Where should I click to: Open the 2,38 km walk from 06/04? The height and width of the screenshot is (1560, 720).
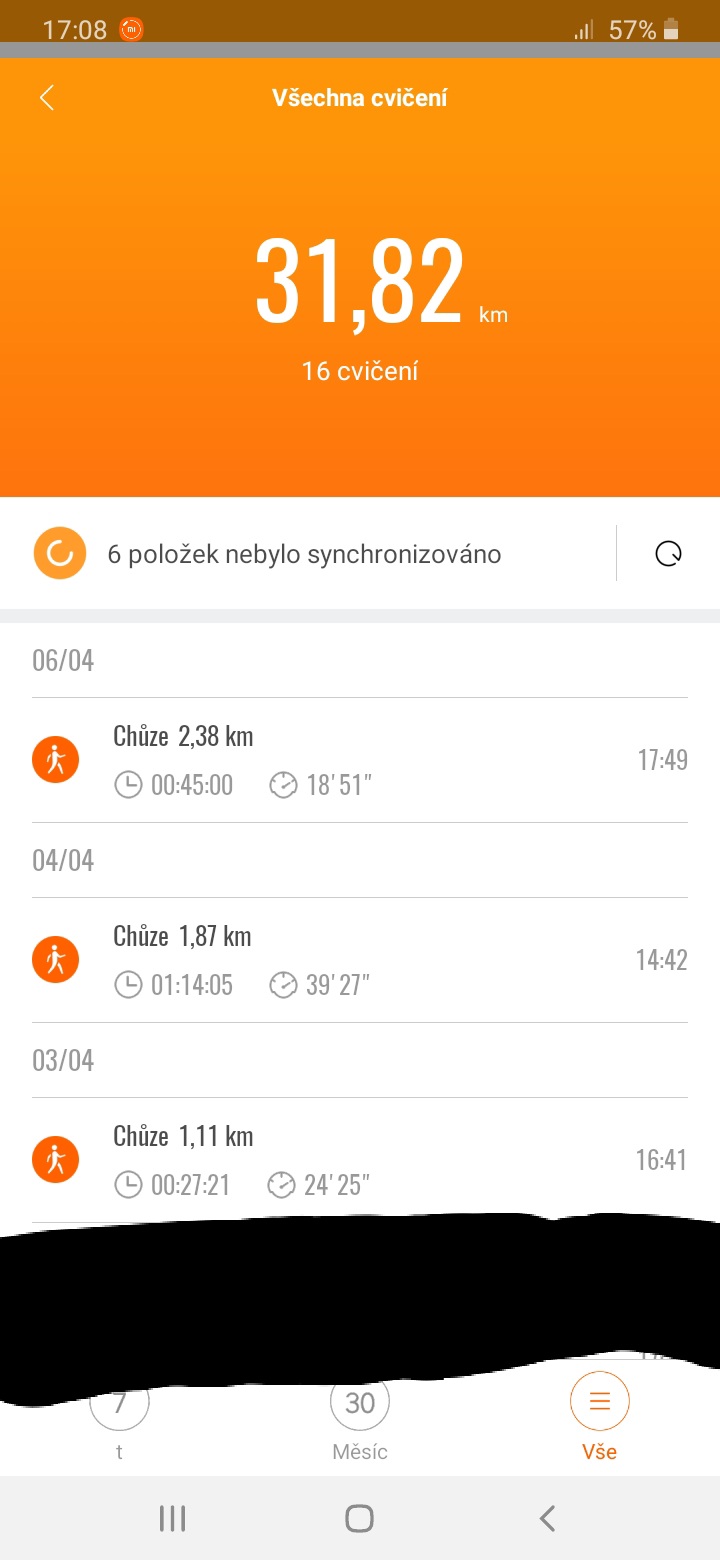[x=360, y=760]
